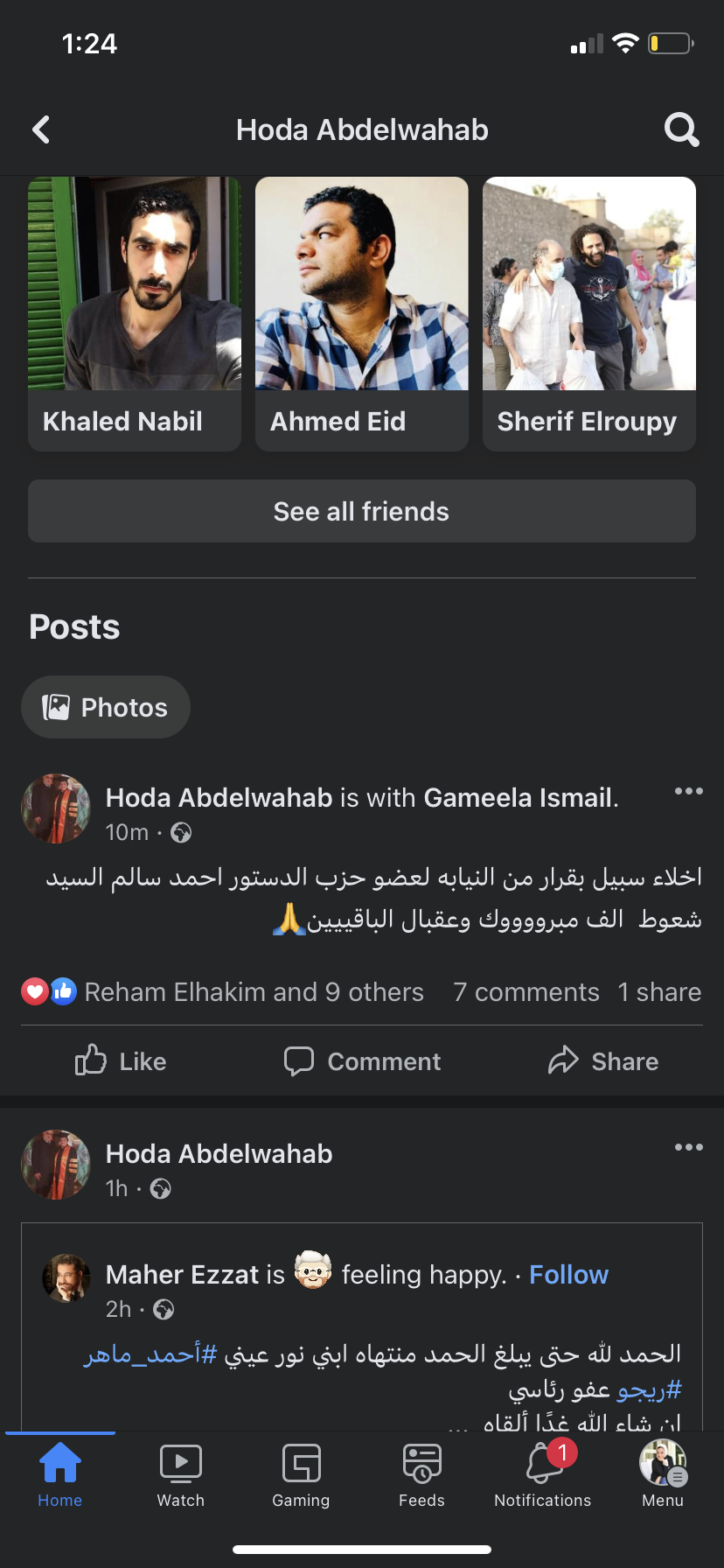Open Ahmed Eid's friend card
This screenshot has width=724, height=1568.
(x=361, y=313)
